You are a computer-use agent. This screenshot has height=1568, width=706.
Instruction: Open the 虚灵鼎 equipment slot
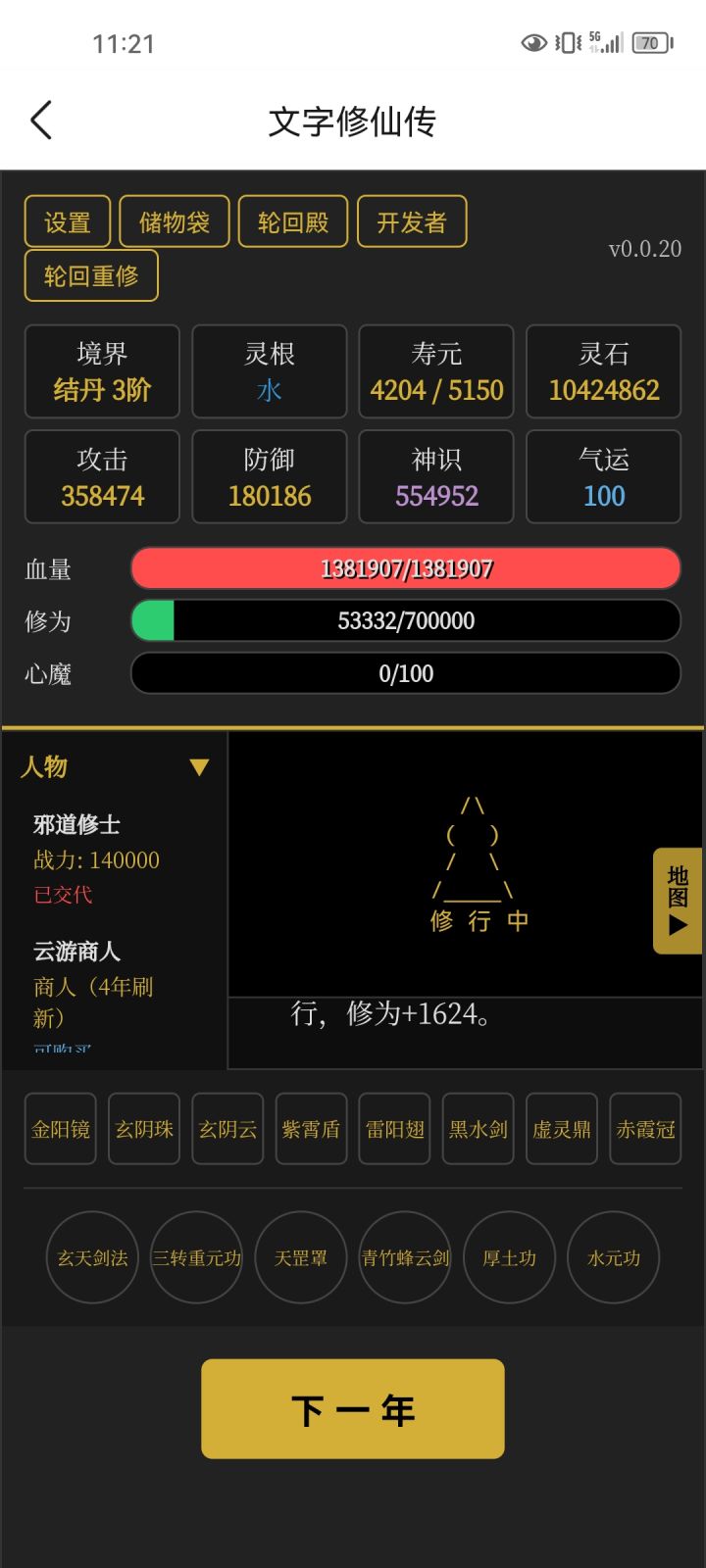[561, 1129]
